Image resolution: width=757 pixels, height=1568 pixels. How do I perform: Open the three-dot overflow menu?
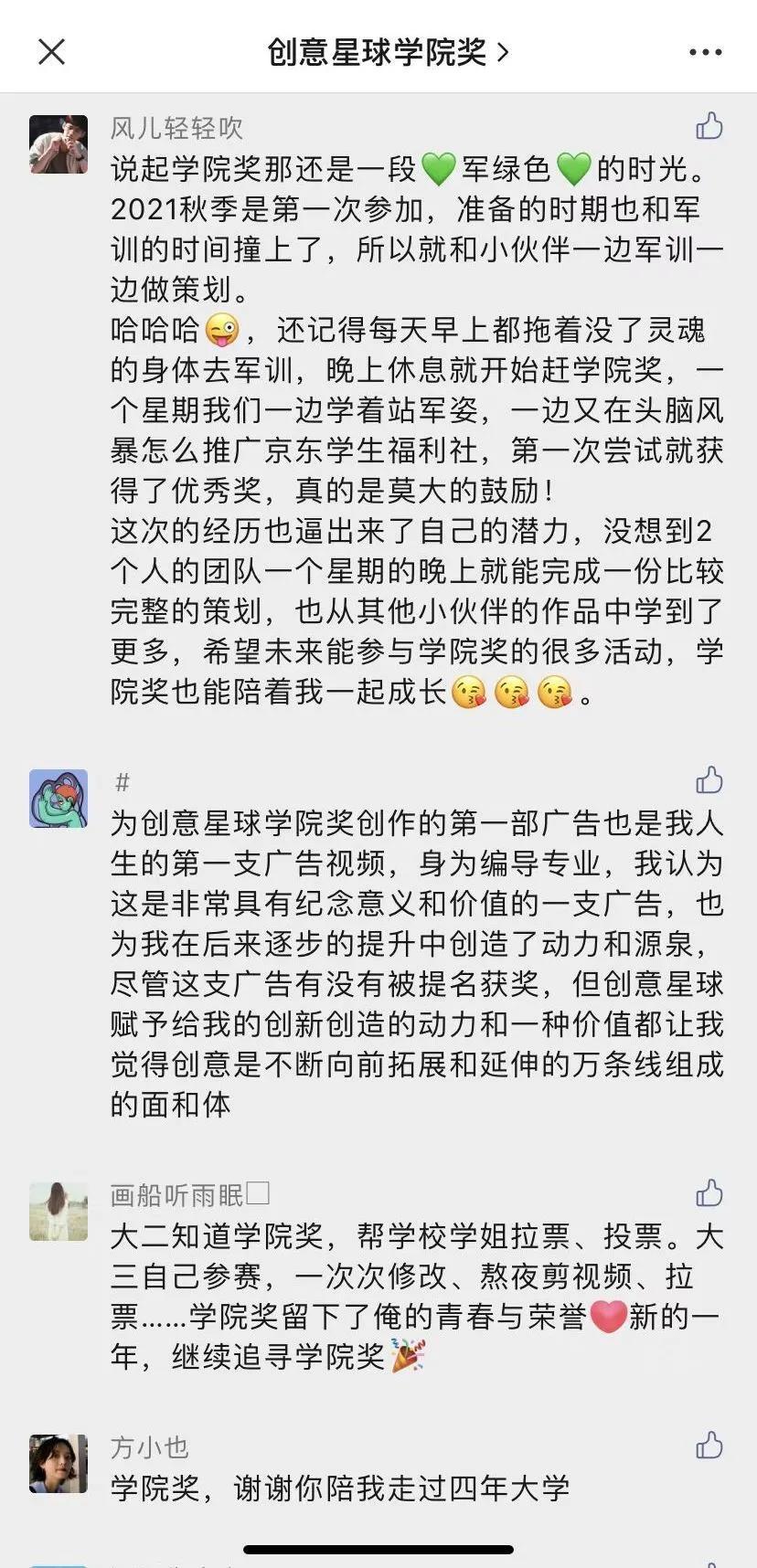pos(705,52)
